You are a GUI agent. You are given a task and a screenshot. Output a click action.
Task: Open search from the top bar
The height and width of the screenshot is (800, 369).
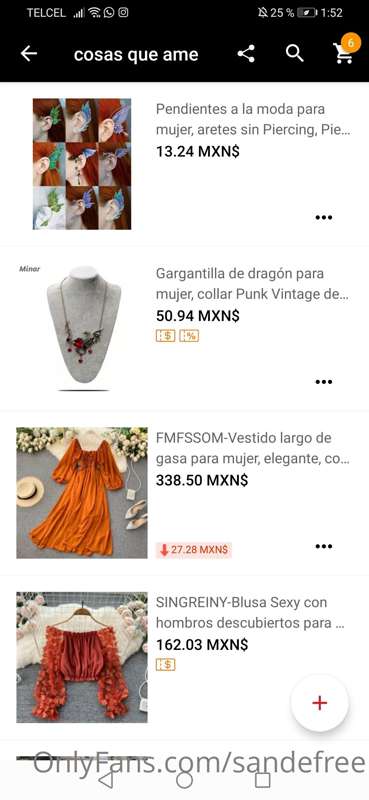294,53
